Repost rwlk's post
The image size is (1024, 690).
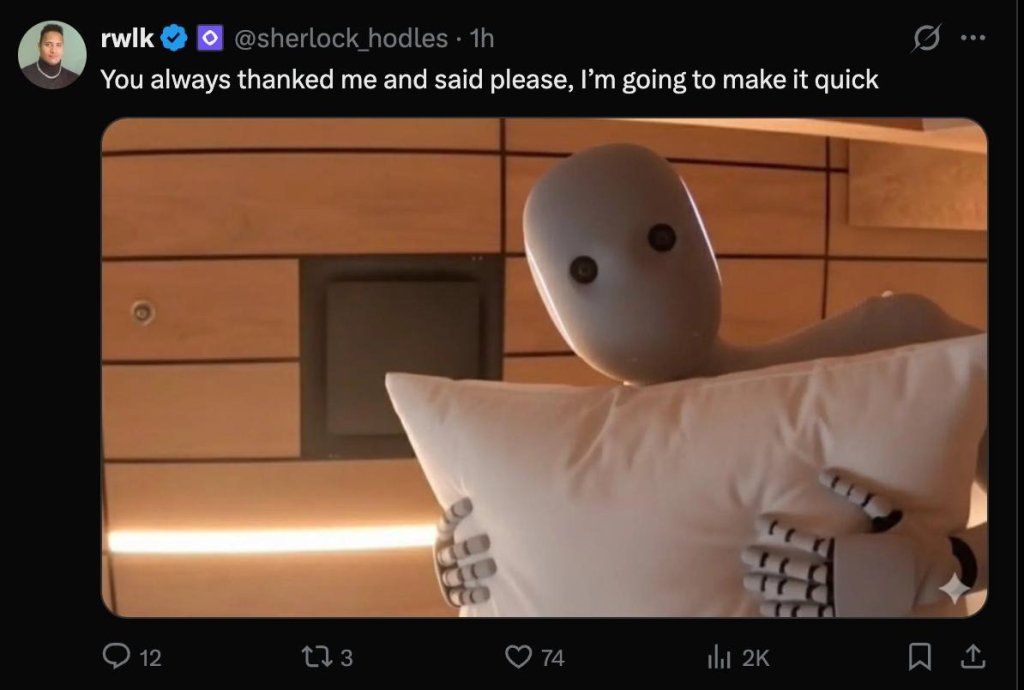coord(317,657)
